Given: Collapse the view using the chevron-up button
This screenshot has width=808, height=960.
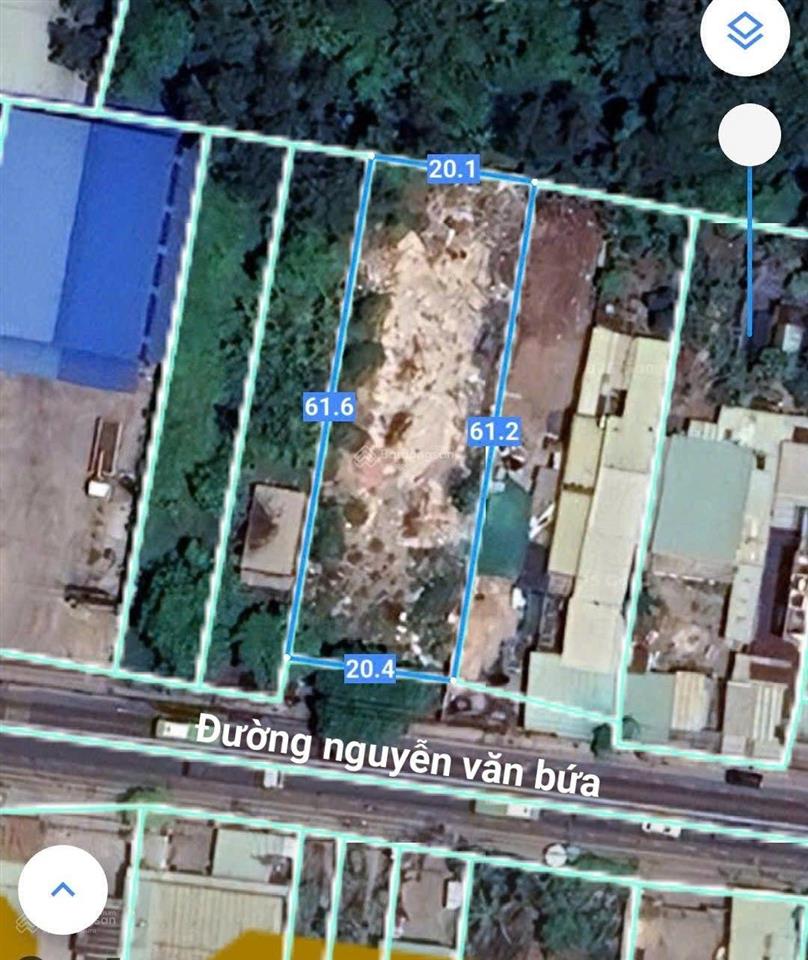Looking at the screenshot, I should pyautogui.click(x=63, y=888).
